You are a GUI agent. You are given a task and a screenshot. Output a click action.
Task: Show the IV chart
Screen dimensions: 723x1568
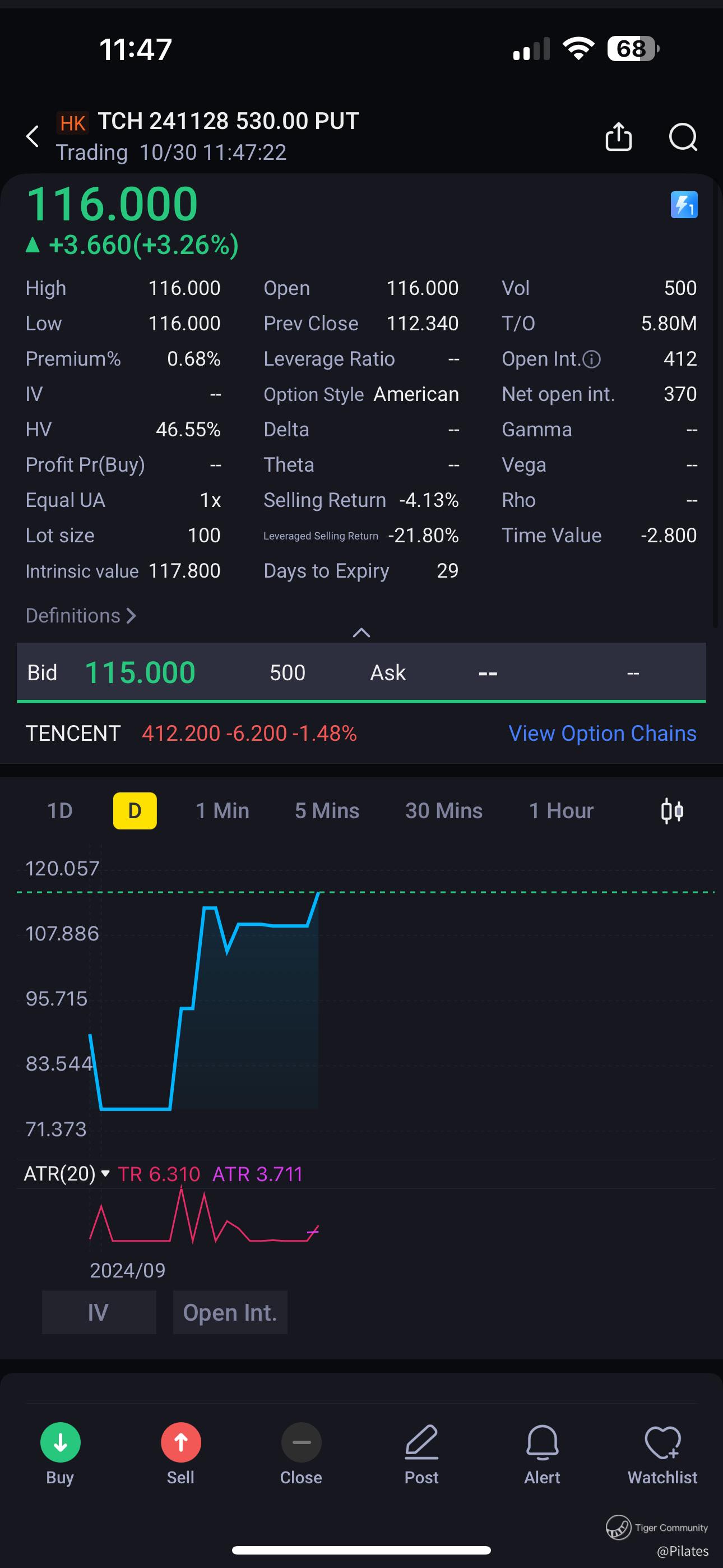(99, 1312)
